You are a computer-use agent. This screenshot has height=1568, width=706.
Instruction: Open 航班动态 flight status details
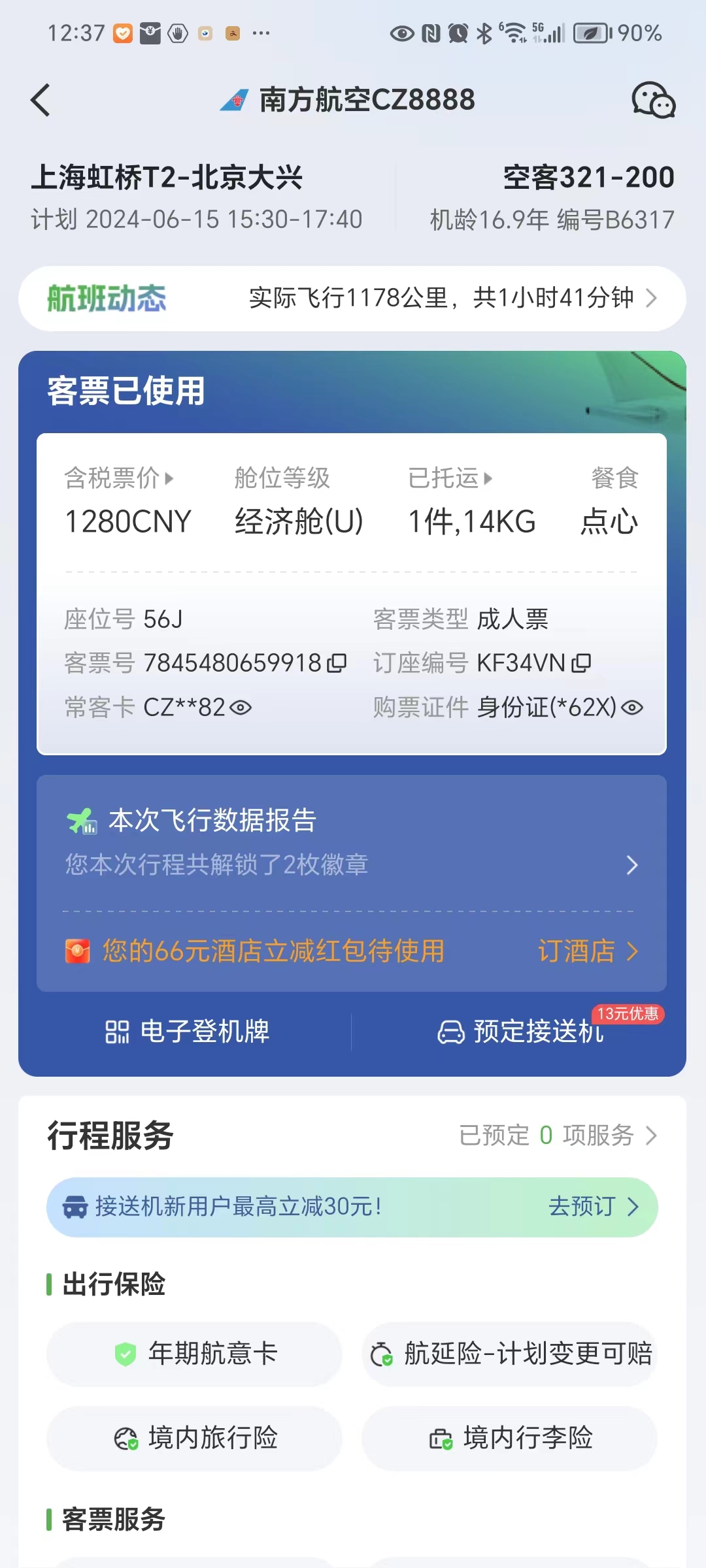click(352, 299)
